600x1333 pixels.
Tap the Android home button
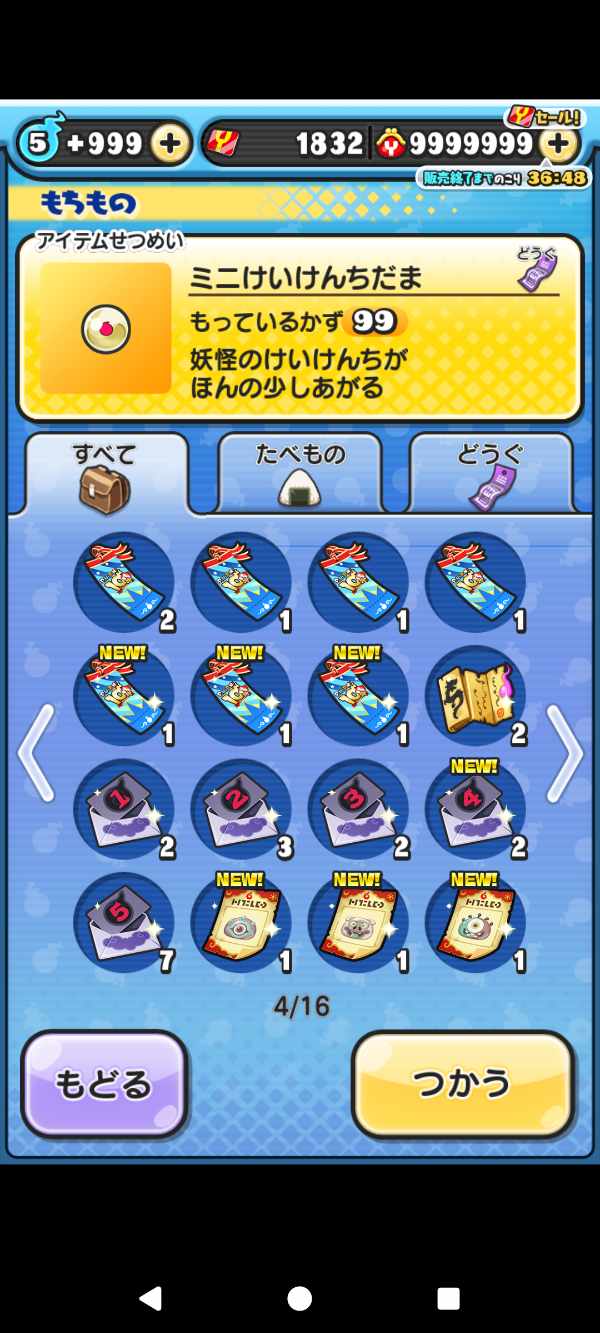(299, 1298)
